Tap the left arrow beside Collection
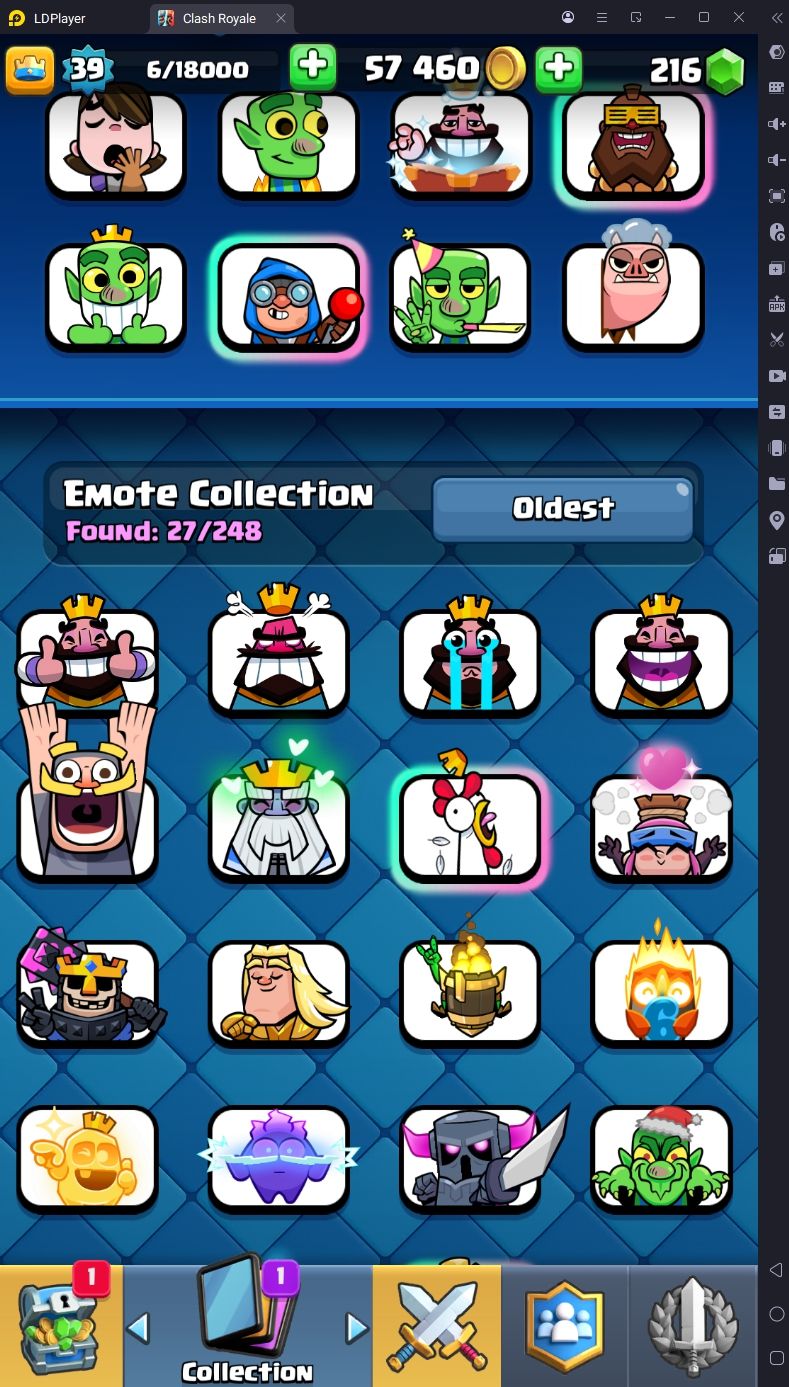Screen dimensions: 789x1387 click(x=138, y=1328)
